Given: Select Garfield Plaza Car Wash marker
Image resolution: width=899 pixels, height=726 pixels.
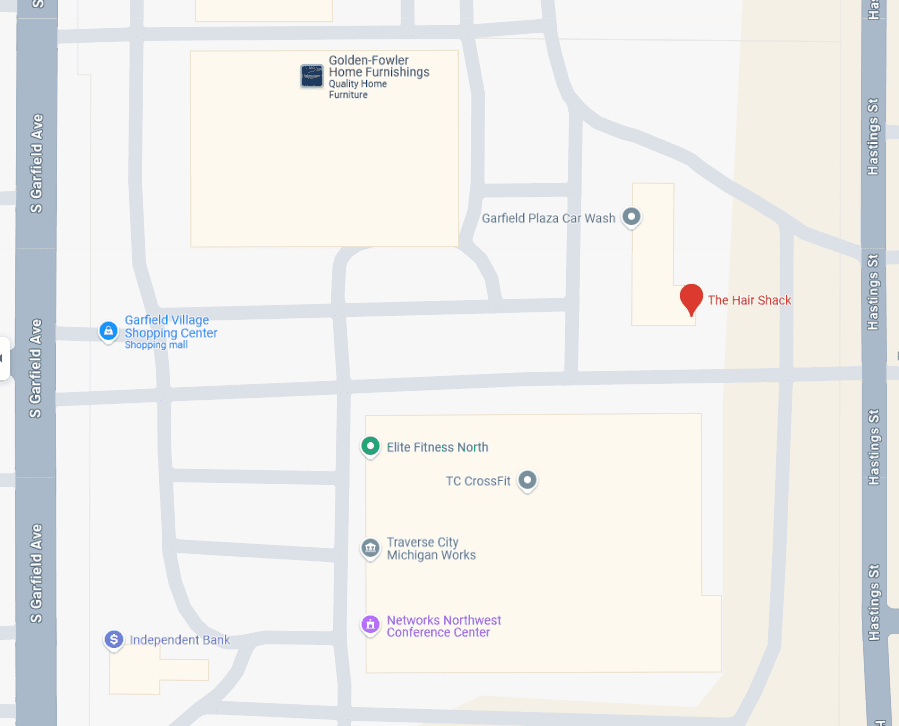Looking at the screenshot, I should point(631,216).
